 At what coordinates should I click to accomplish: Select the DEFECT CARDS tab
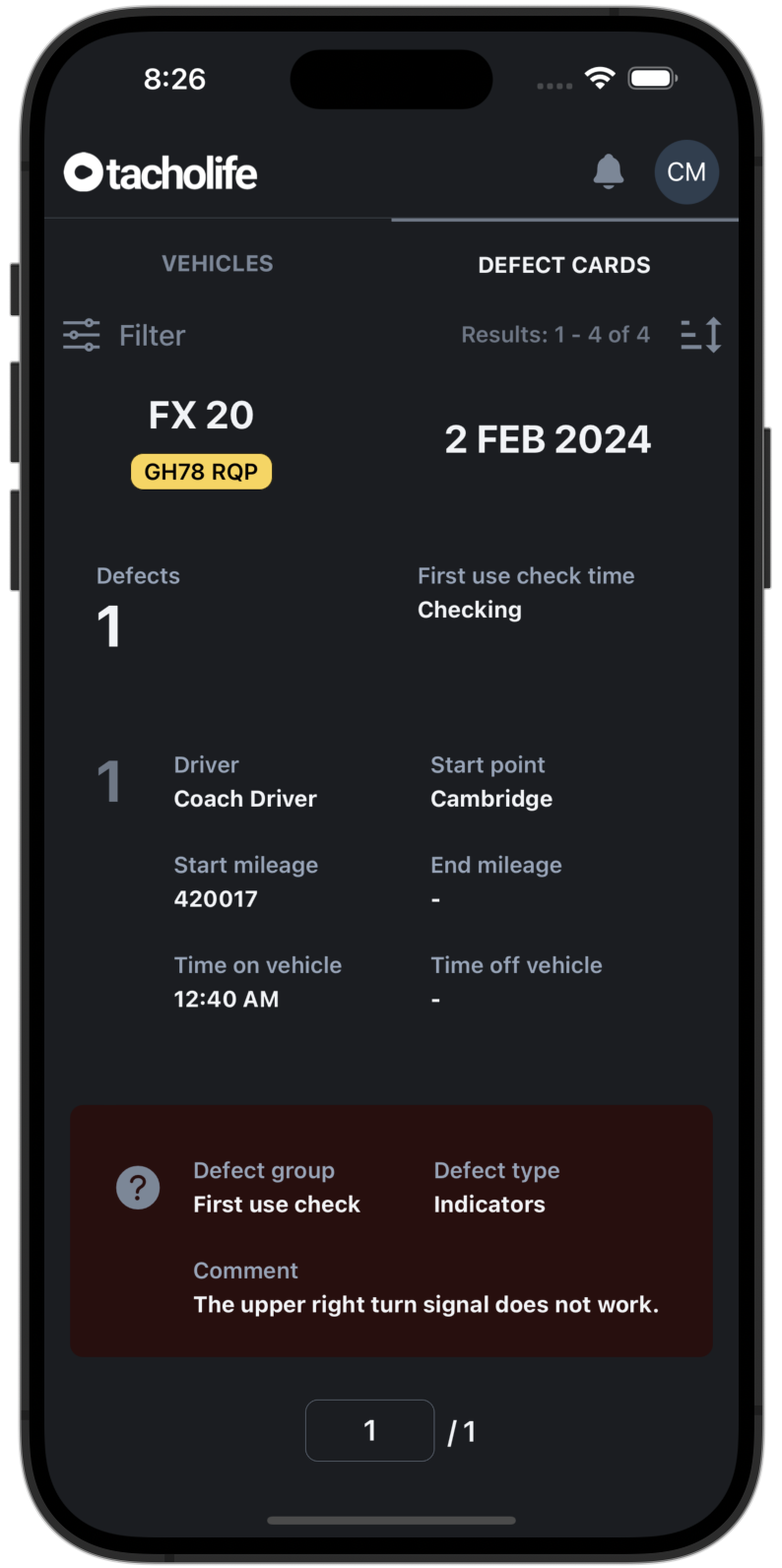[x=564, y=264]
